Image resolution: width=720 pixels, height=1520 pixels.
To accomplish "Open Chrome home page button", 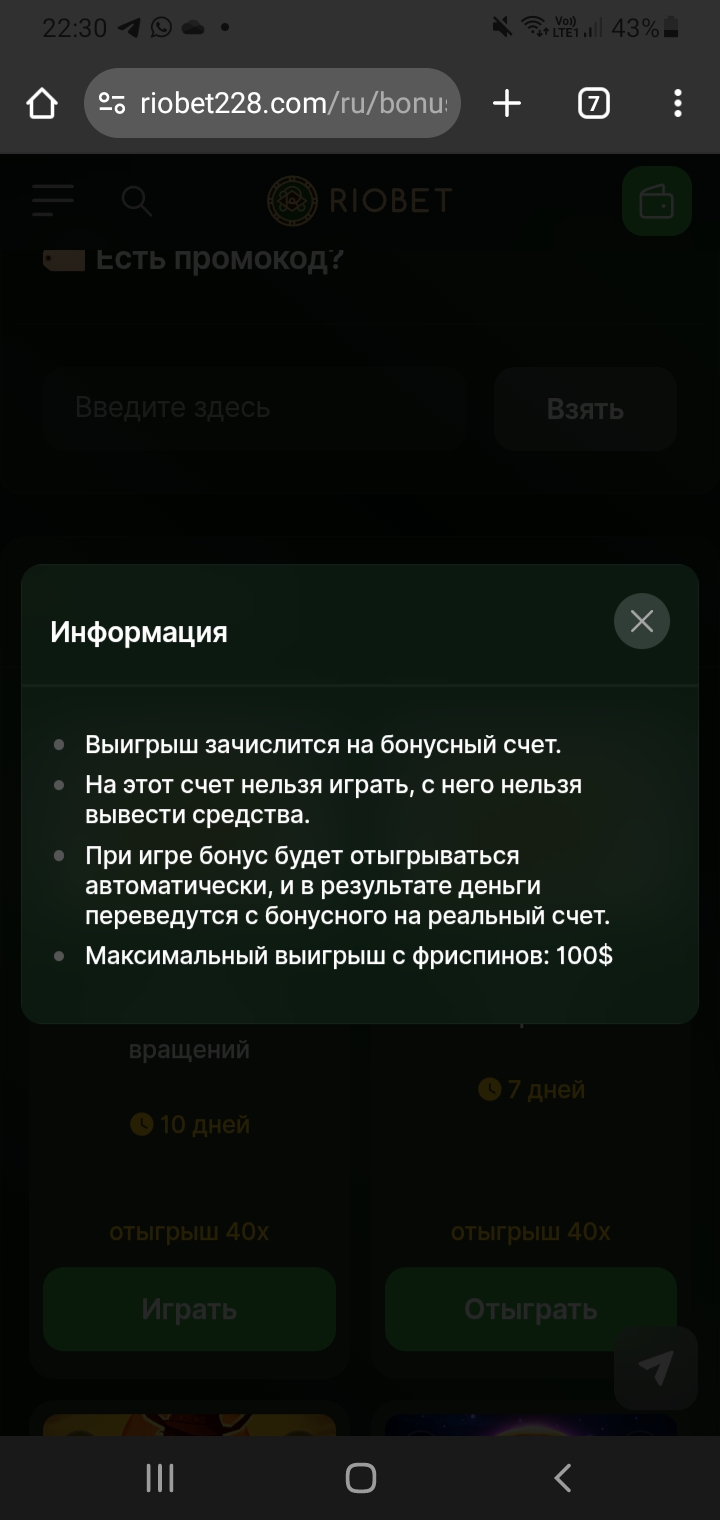I will (x=42, y=103).
